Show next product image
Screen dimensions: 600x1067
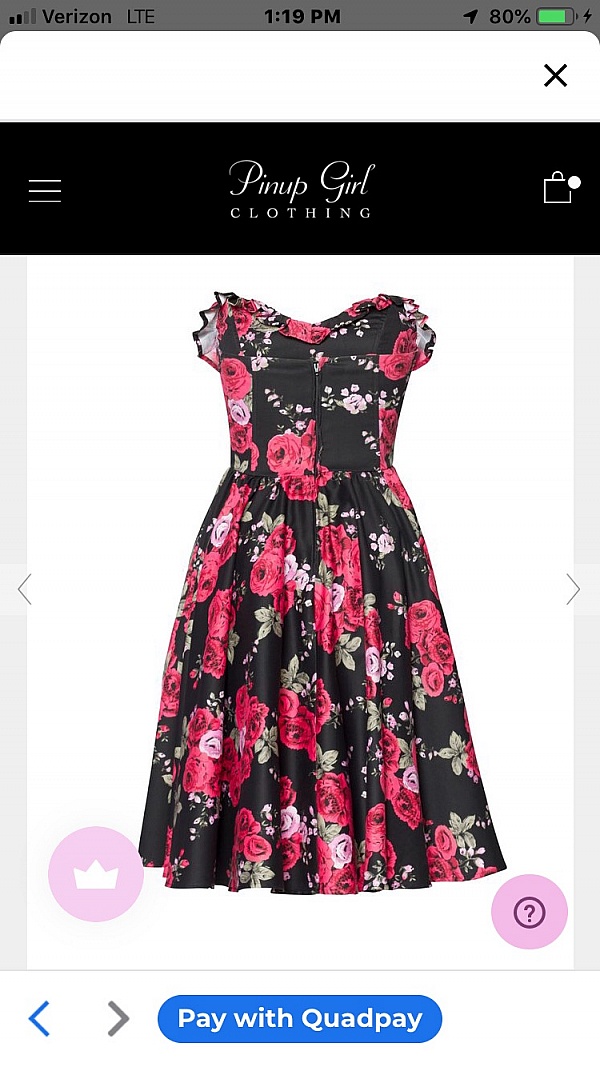572,590
